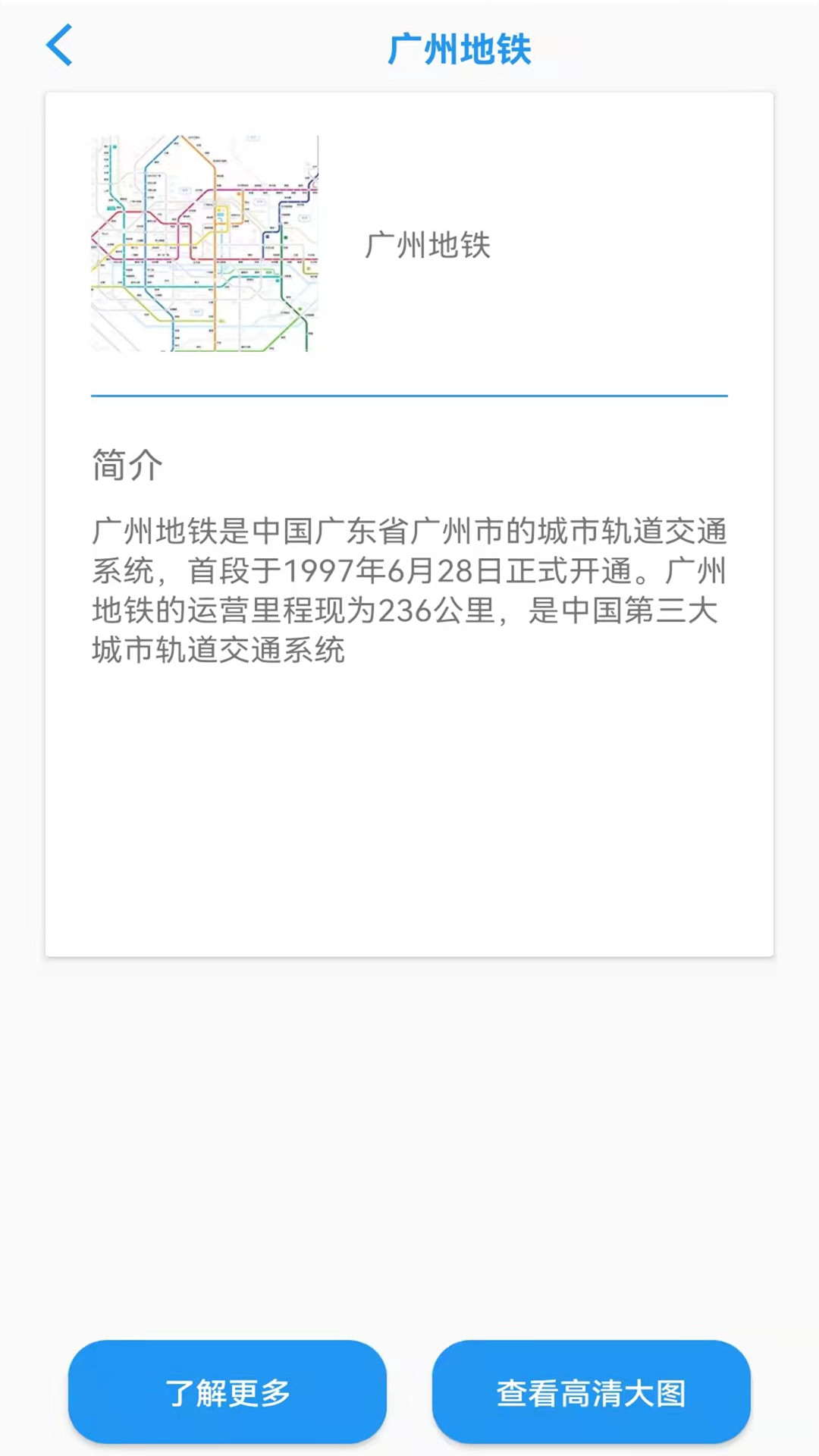819x1456 pixels.
Task: Click the phrase 中国第三大 in the description
Action: [x=645, y=610]
